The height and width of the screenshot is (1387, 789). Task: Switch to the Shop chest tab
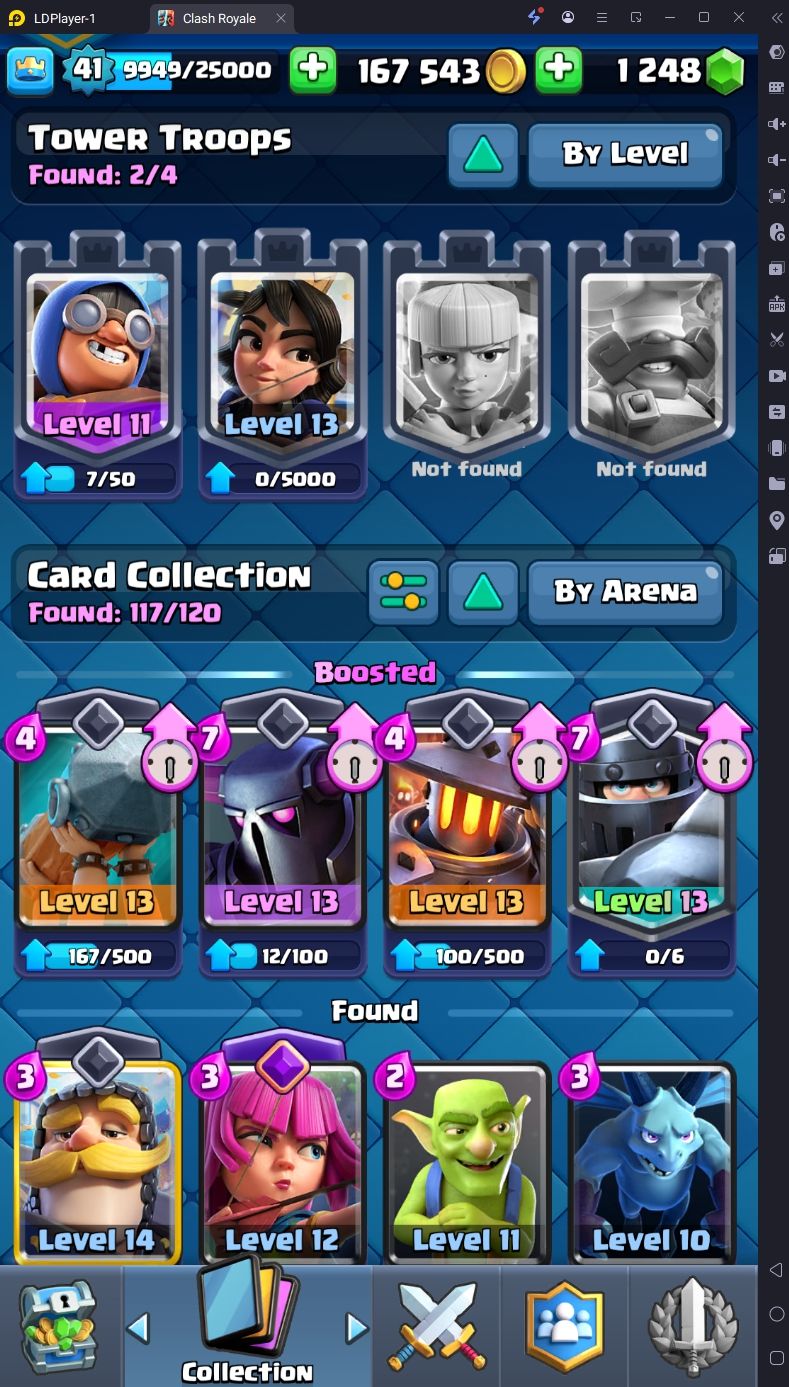[x=61, y=1327]
